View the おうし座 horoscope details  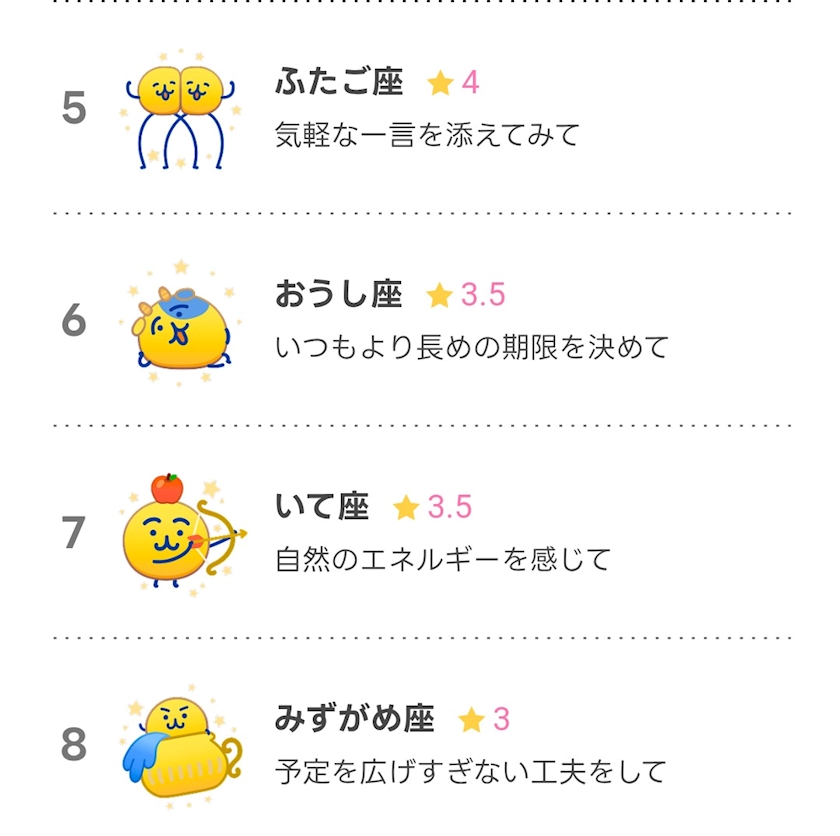[x=422, y=320]
